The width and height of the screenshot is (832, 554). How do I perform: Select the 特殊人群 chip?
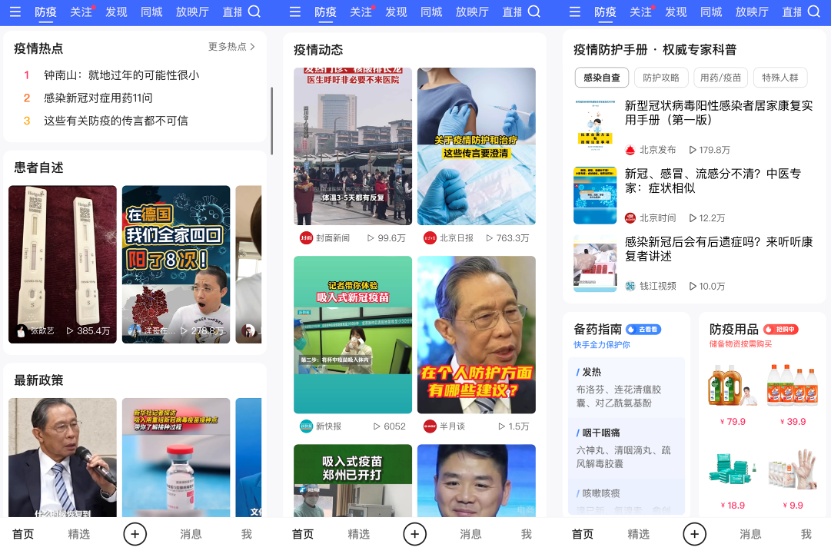[x=780, y=77]
